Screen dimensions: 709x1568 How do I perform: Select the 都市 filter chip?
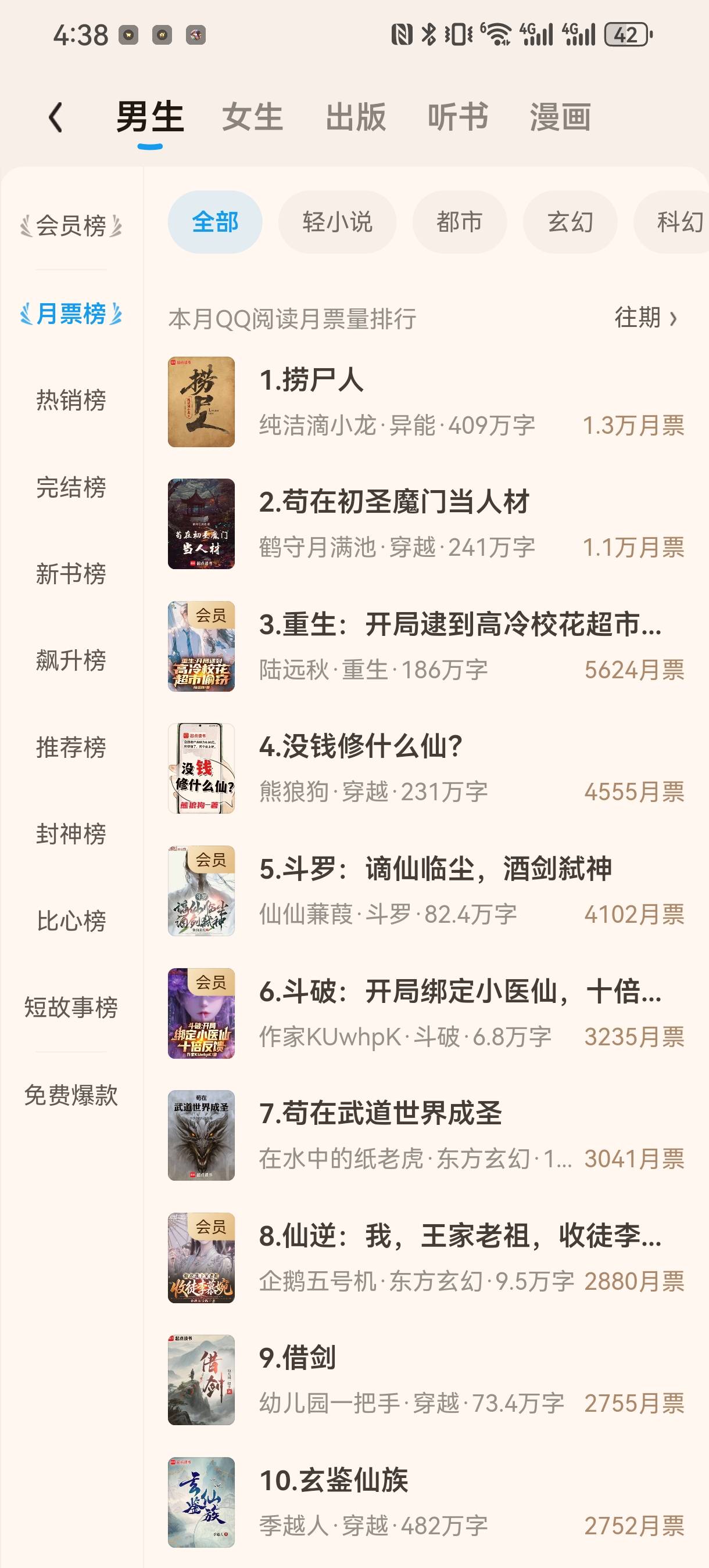tap(459, 222)
